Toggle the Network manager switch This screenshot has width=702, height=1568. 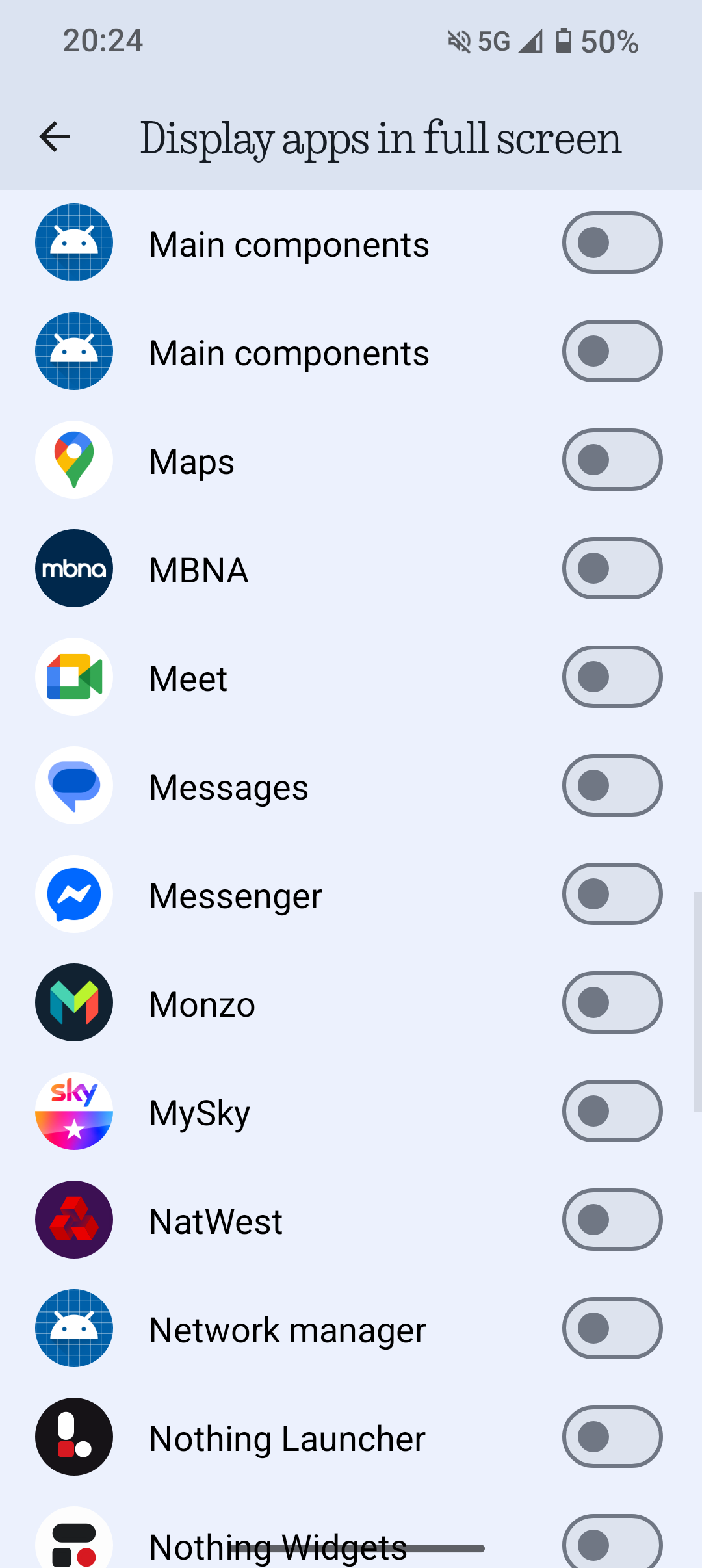(612, 1328)
